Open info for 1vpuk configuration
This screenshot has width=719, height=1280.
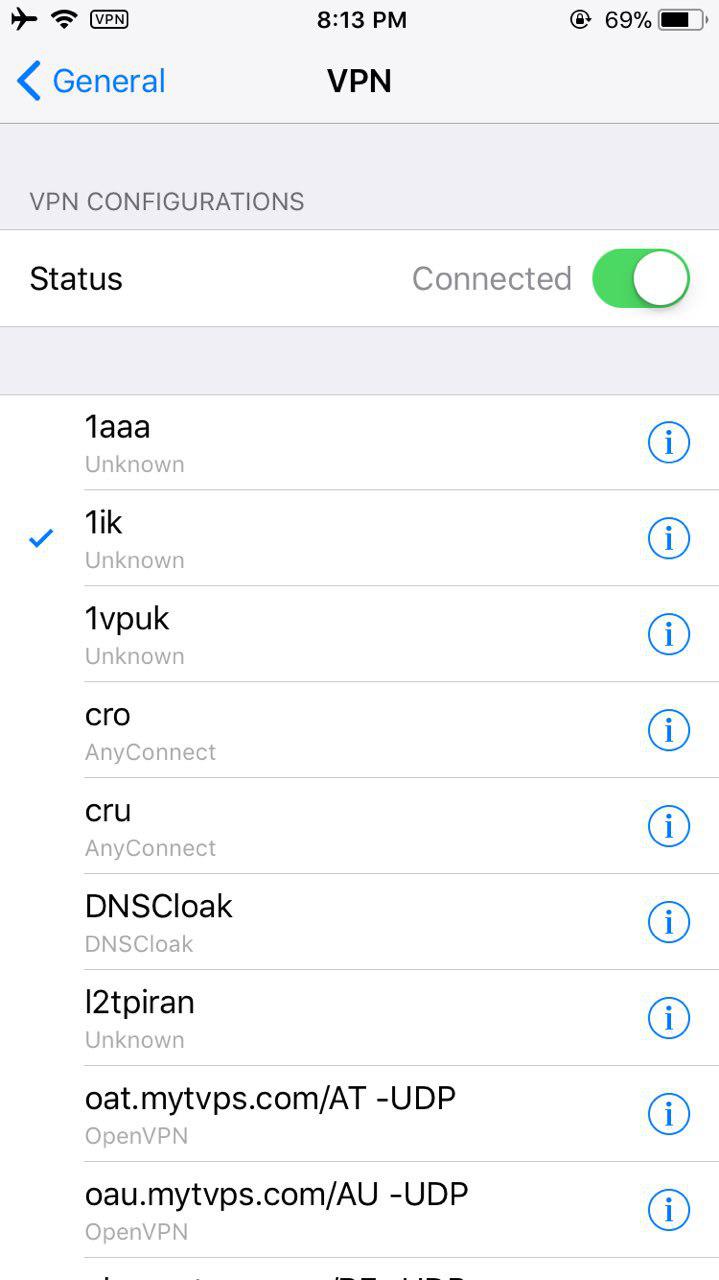pos(669,634)
